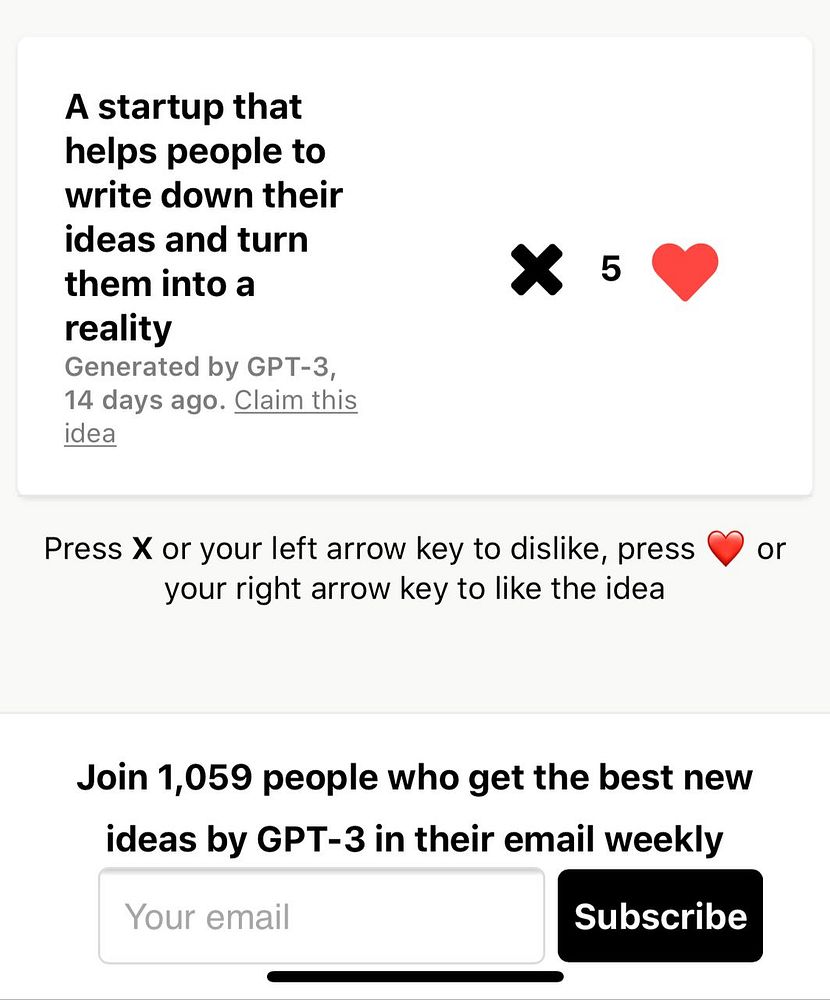Screen dimensions: 830x1000
Task: Subscribe to the weekly GPT-3 ideas email
Action: click(660, 916)
